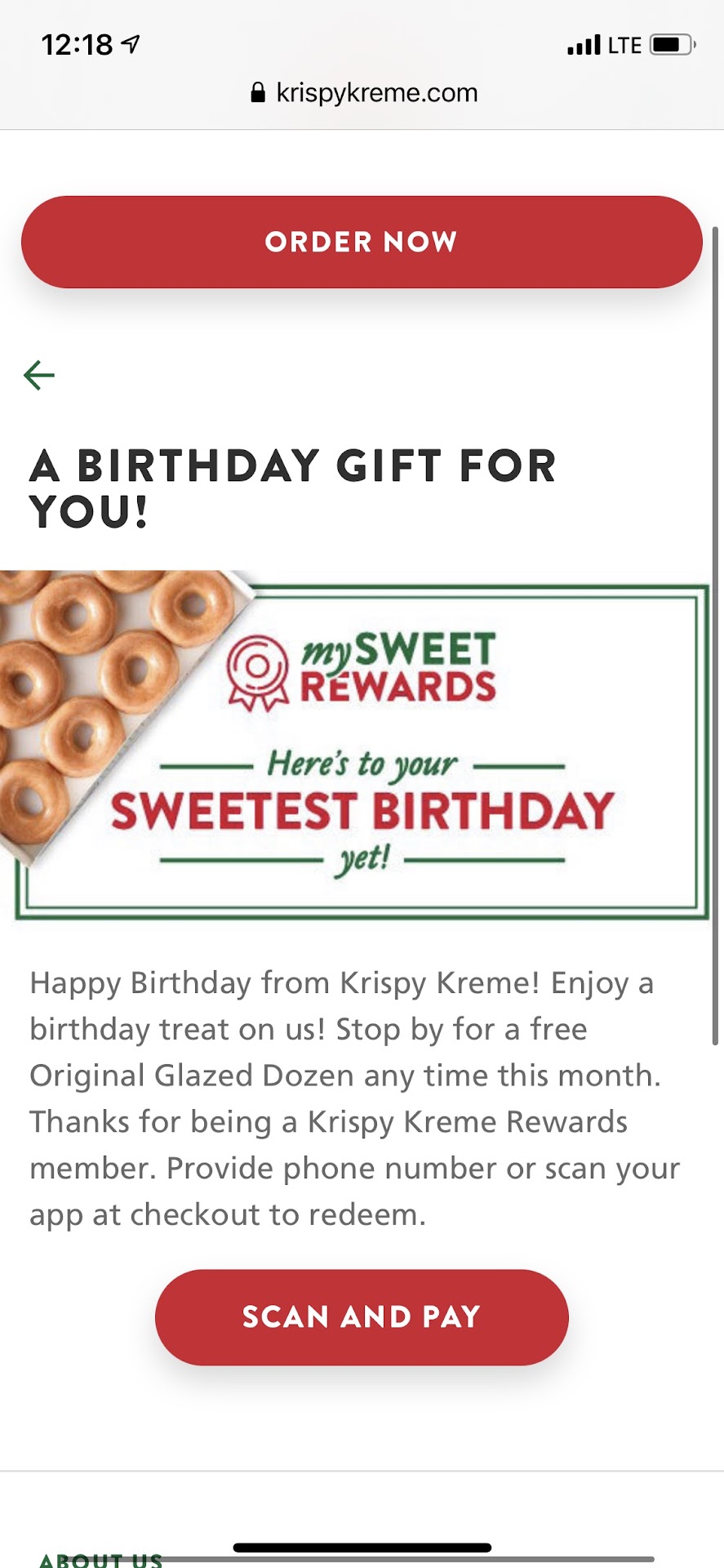724x1568 pixels.
Task: Tap the Order Now button
Action: tap(362, 242)
